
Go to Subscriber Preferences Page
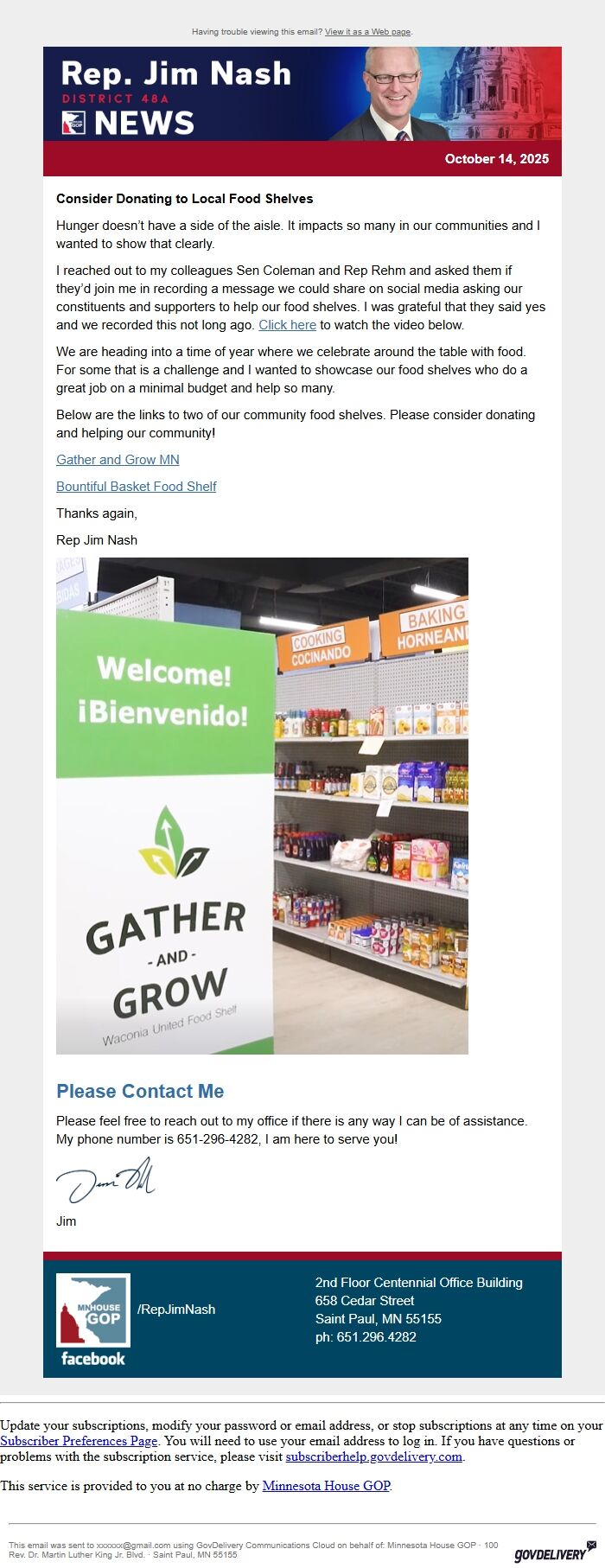[x=79, y=1441]
